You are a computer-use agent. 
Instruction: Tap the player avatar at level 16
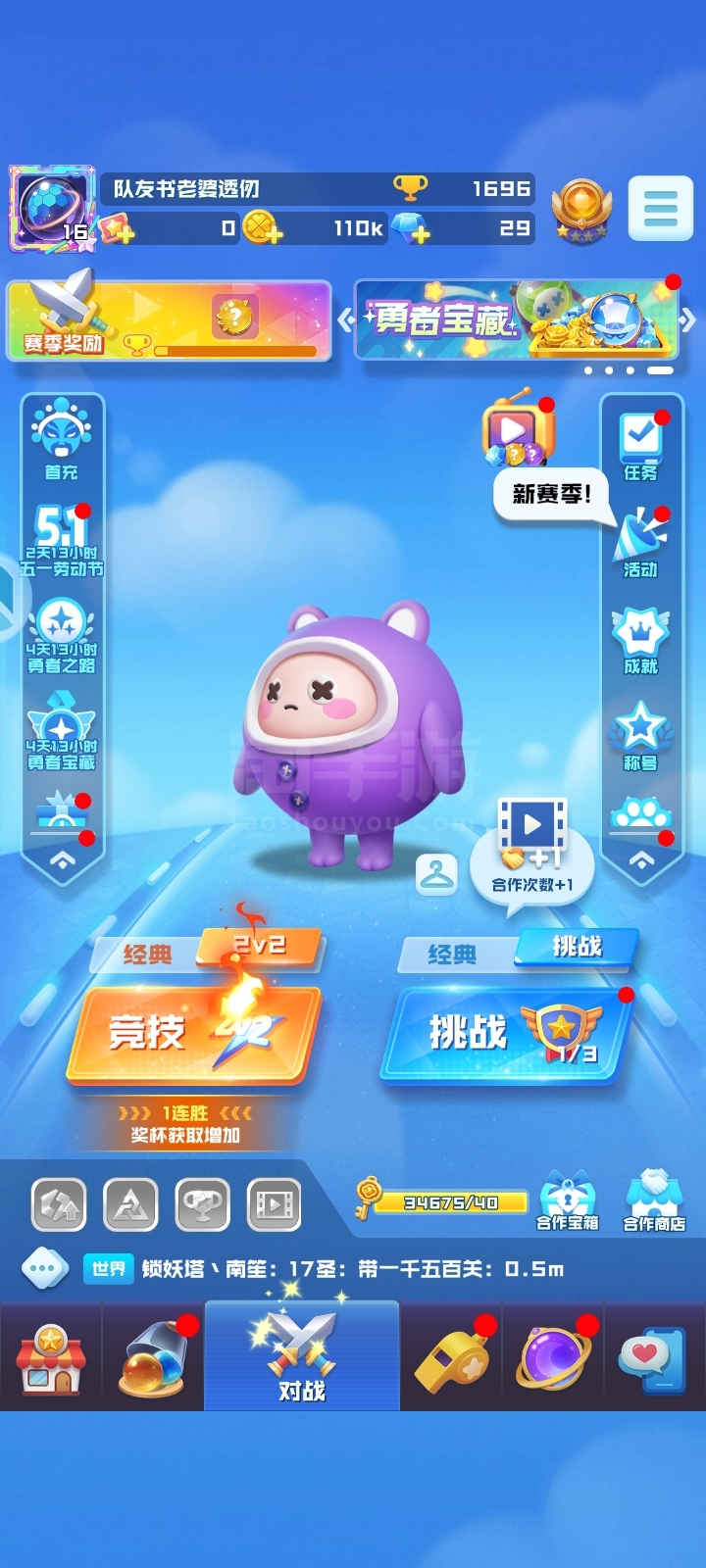[x=51, y=208]
